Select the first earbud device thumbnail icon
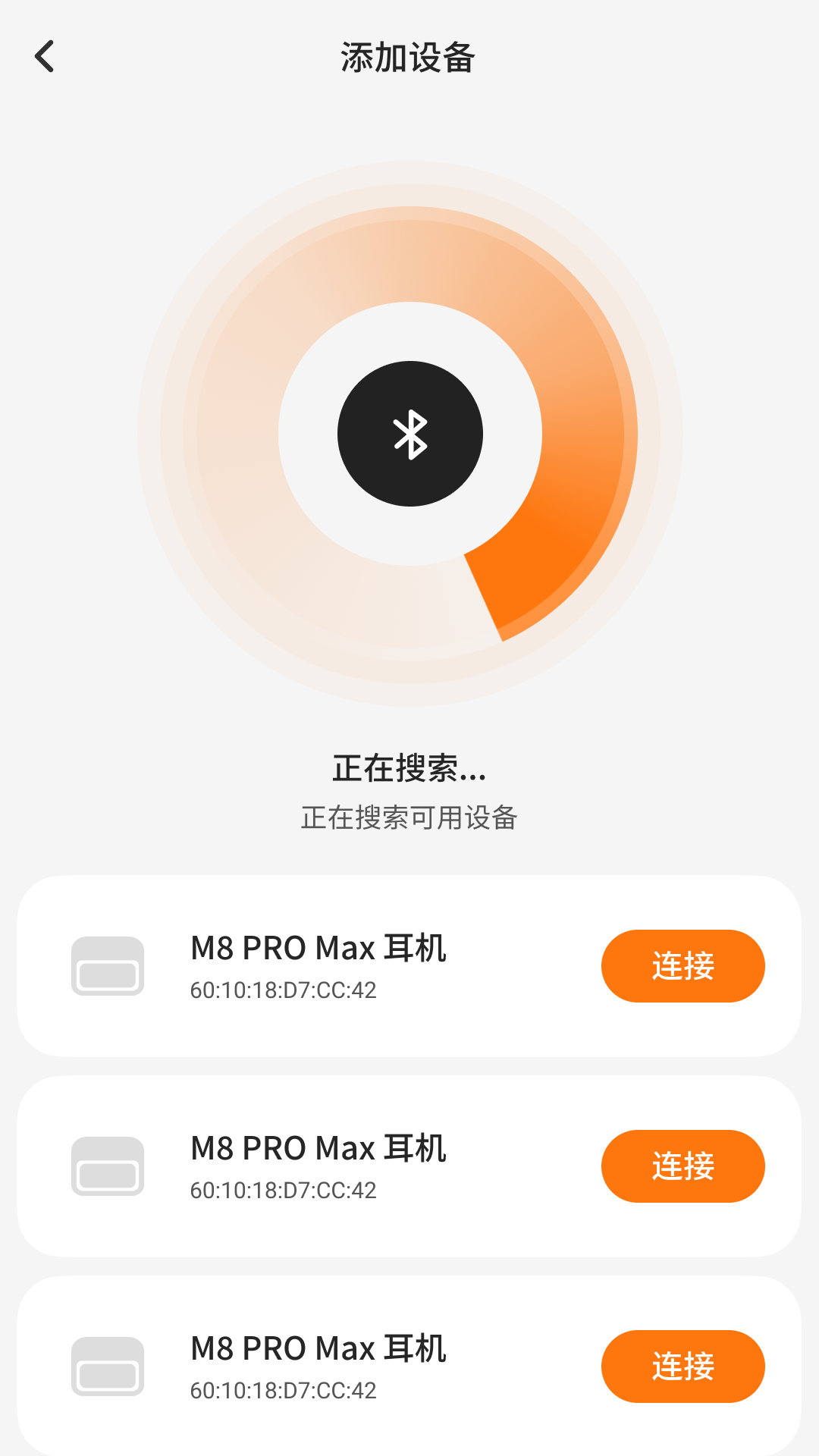 click(x=107, y=966)
